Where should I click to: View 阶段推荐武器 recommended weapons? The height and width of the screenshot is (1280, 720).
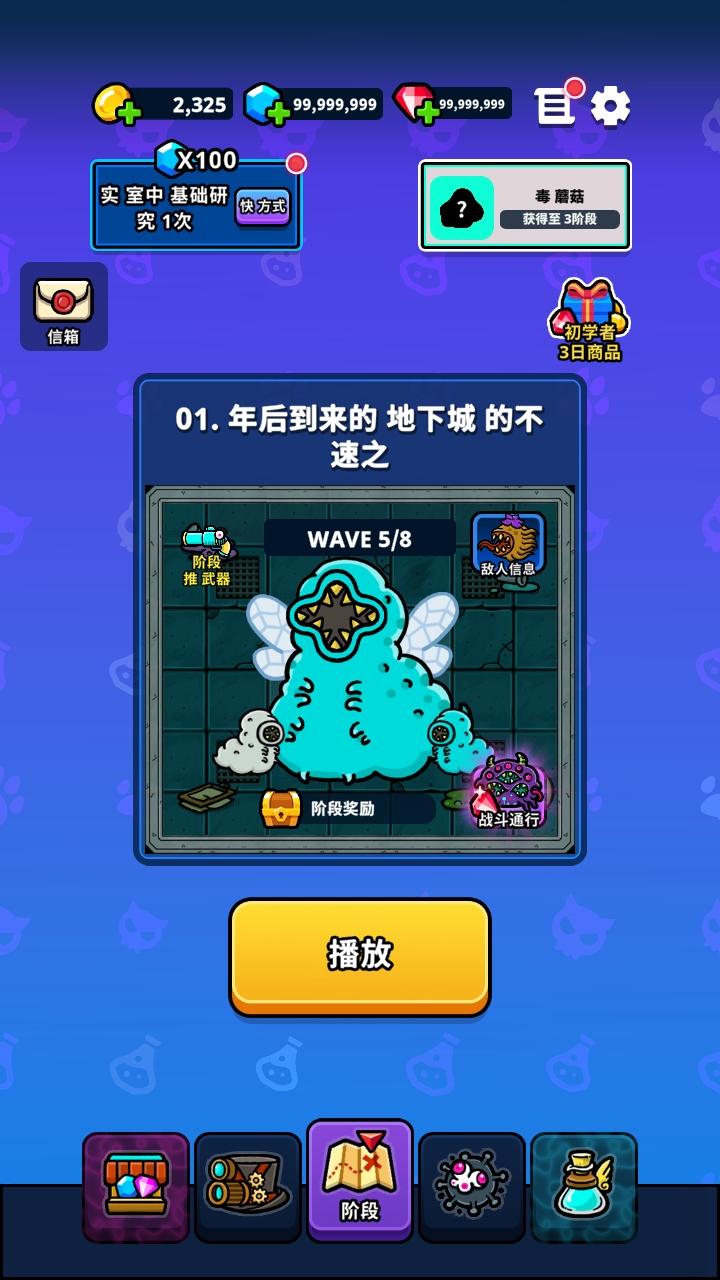point(207,555)
